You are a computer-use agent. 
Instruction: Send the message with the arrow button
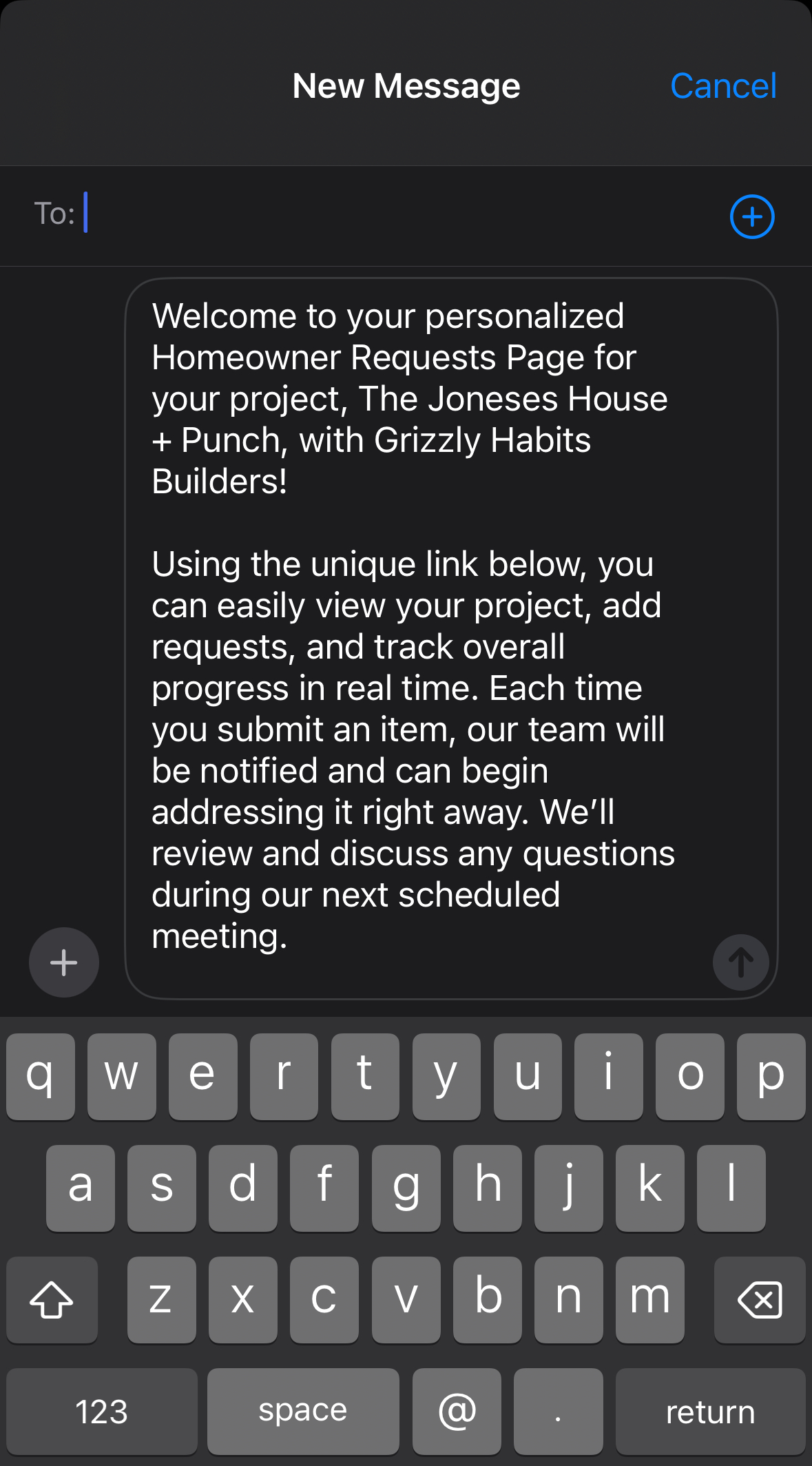tap(740, 962)
